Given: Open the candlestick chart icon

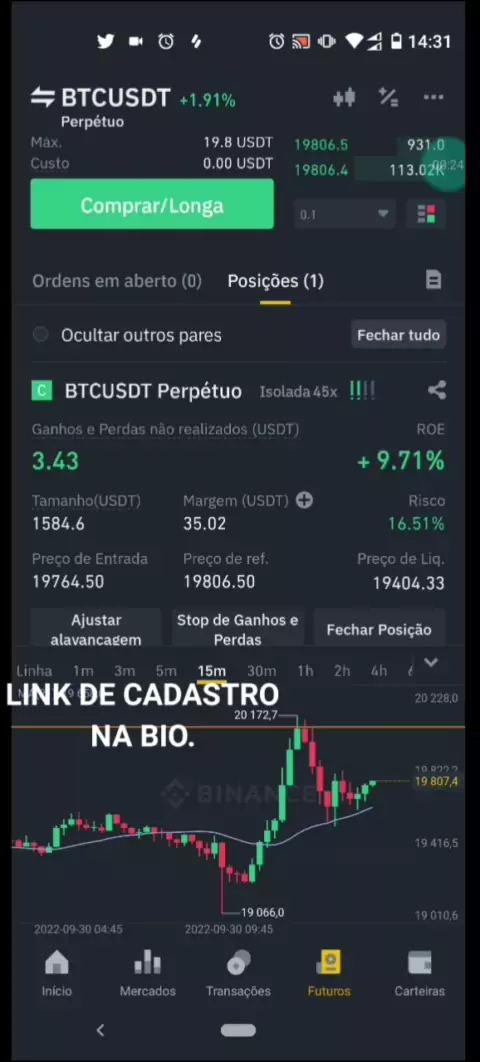Looking at the screenshot, I should click(344, 98).
